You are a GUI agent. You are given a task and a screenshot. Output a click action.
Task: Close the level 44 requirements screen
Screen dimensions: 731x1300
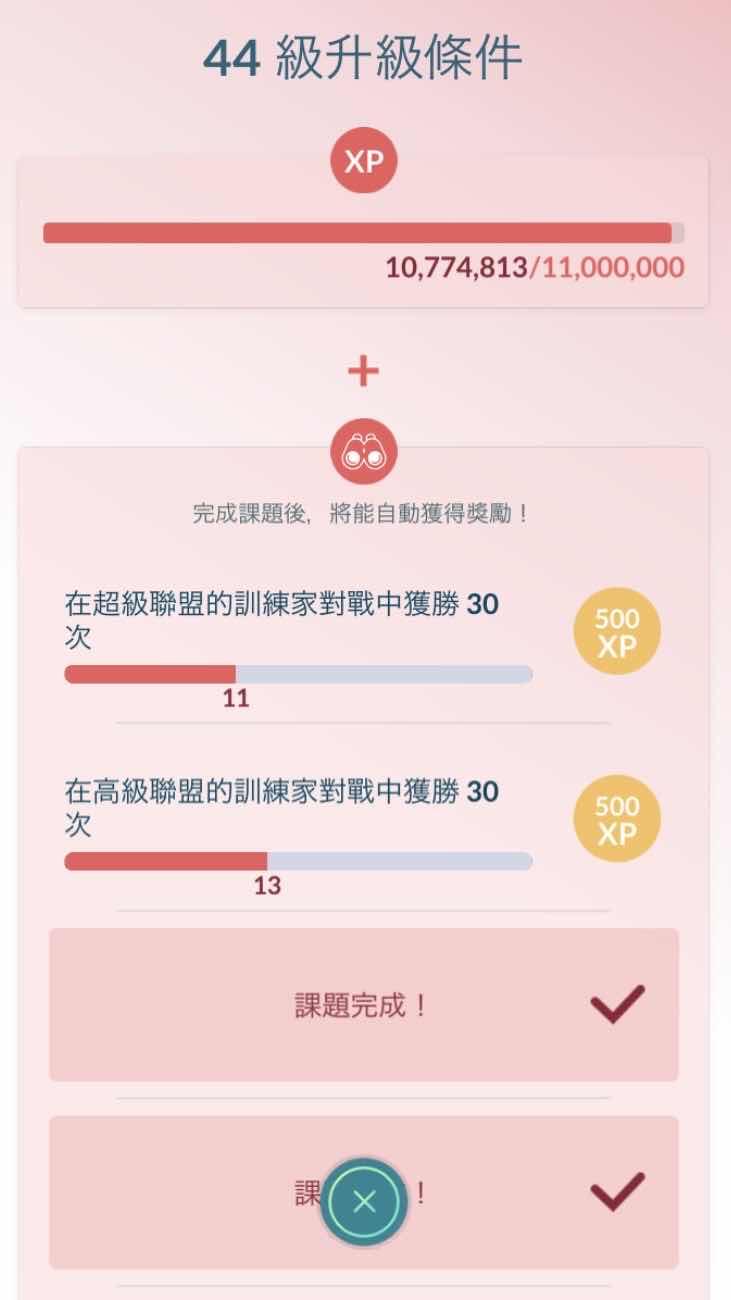click(x=364, y=1201)
